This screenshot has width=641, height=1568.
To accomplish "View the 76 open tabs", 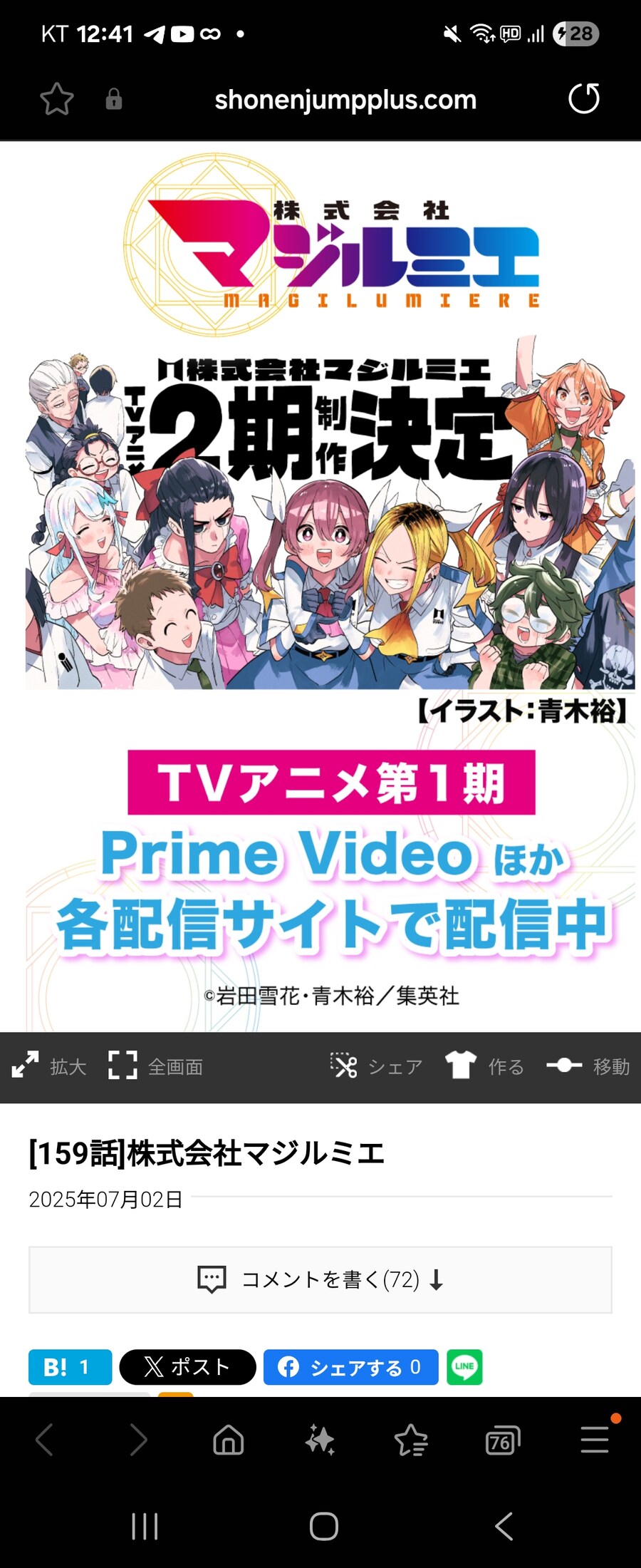I will 502,1440.
